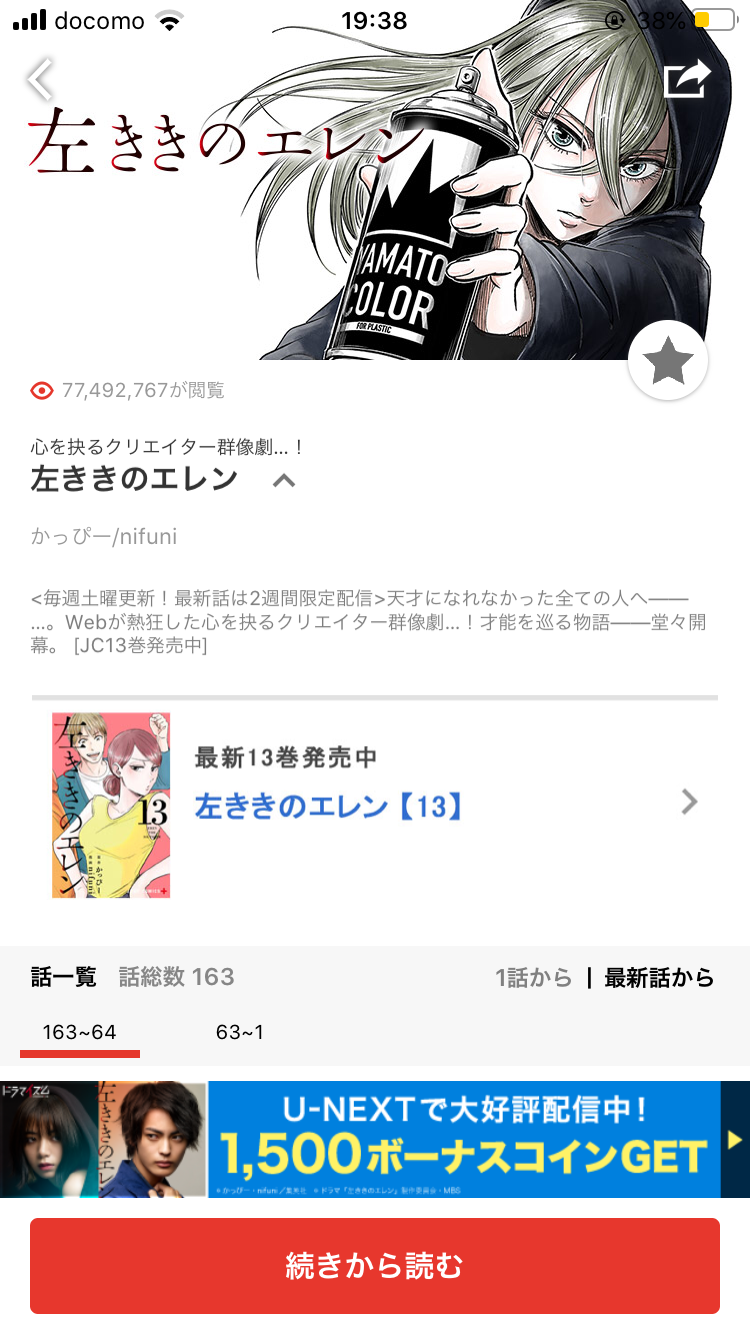Select the 163~64 episode range tab
Viewport: 750px width, 1334px height.
[80, 1032]
